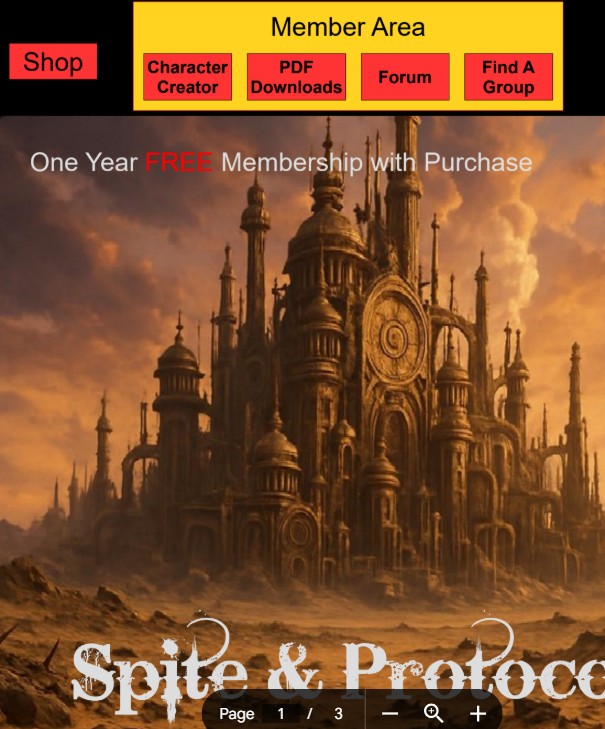Go to PDF Downloads
Screen dimensions: 605x729
click(296, 77)
